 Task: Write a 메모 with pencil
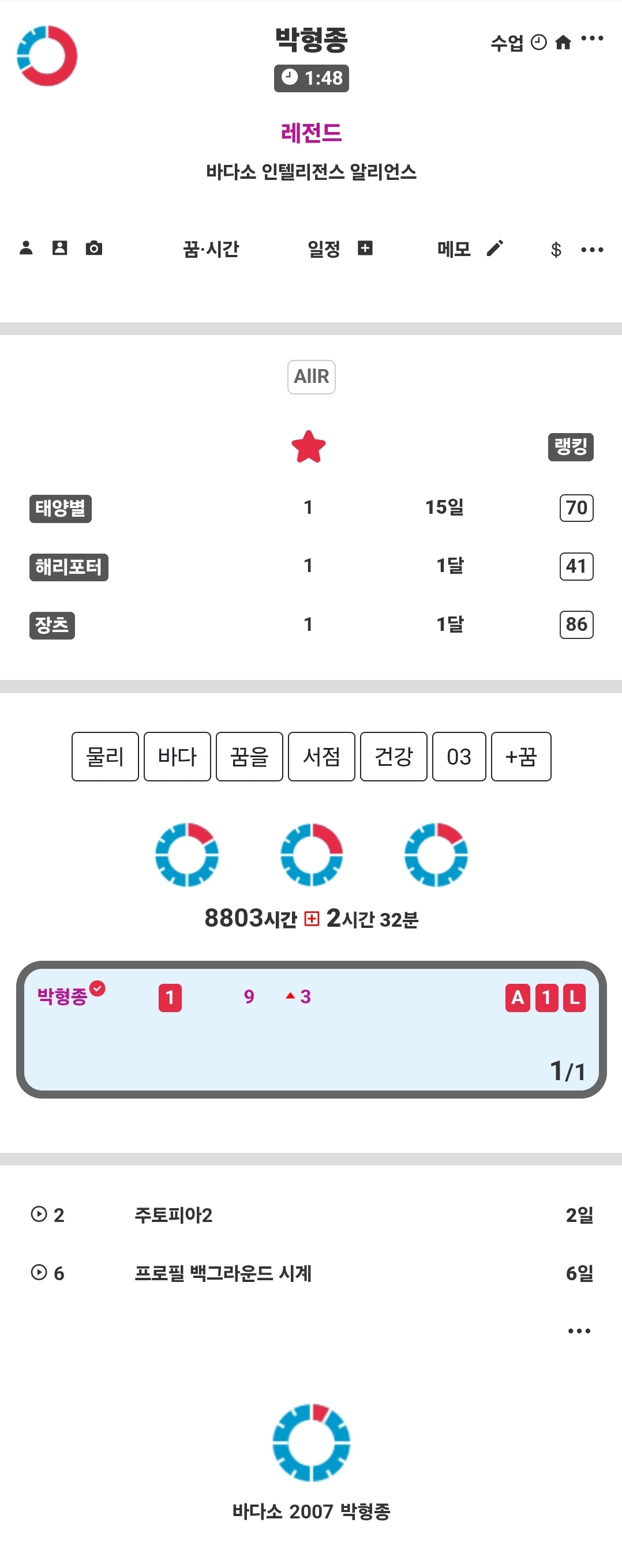[x=494, y=248]
